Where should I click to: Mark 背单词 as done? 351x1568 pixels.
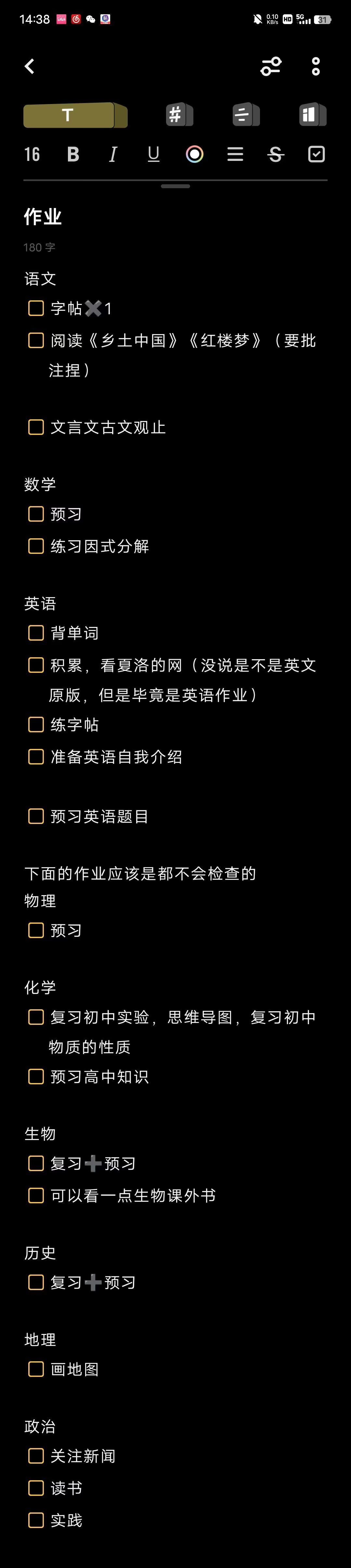36,633
